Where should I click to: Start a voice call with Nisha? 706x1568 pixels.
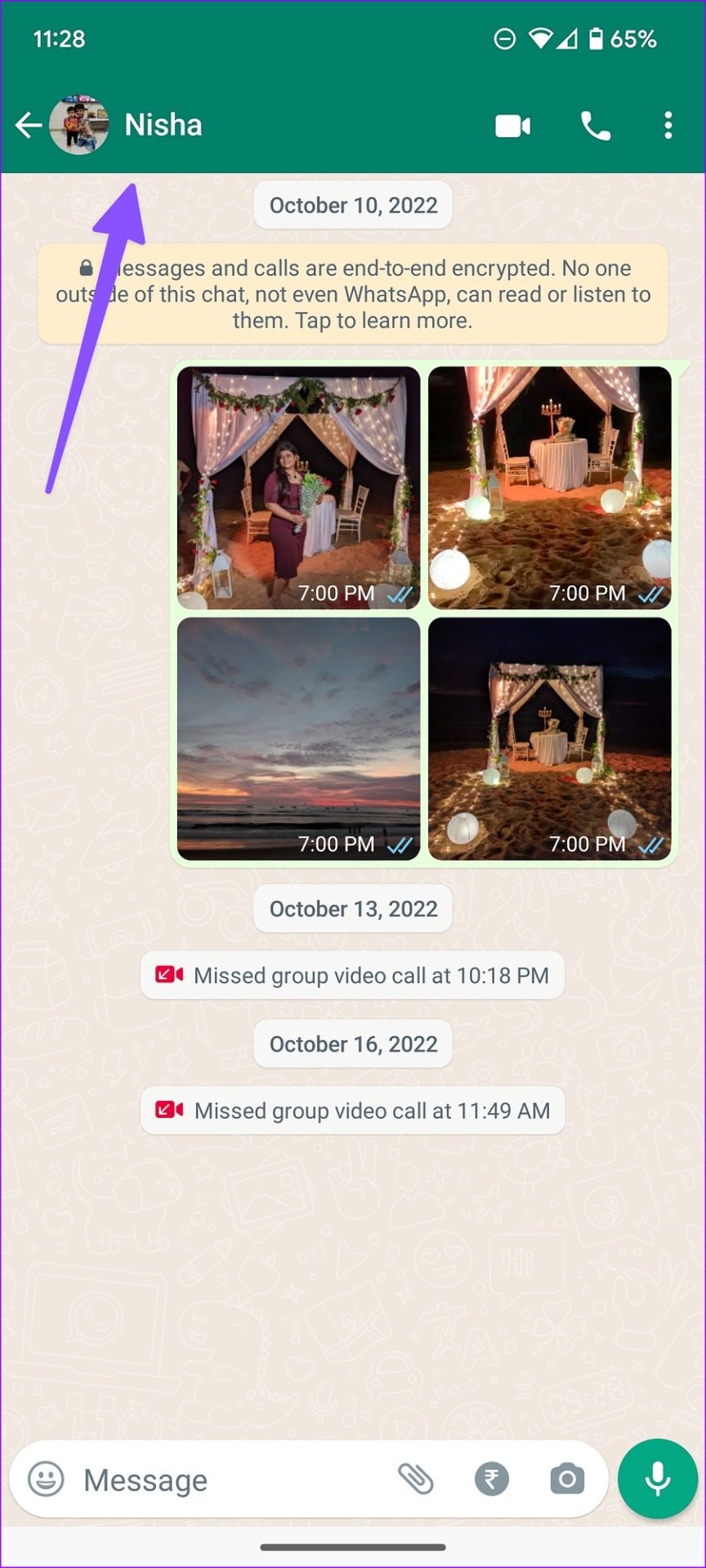coord(595,126)
